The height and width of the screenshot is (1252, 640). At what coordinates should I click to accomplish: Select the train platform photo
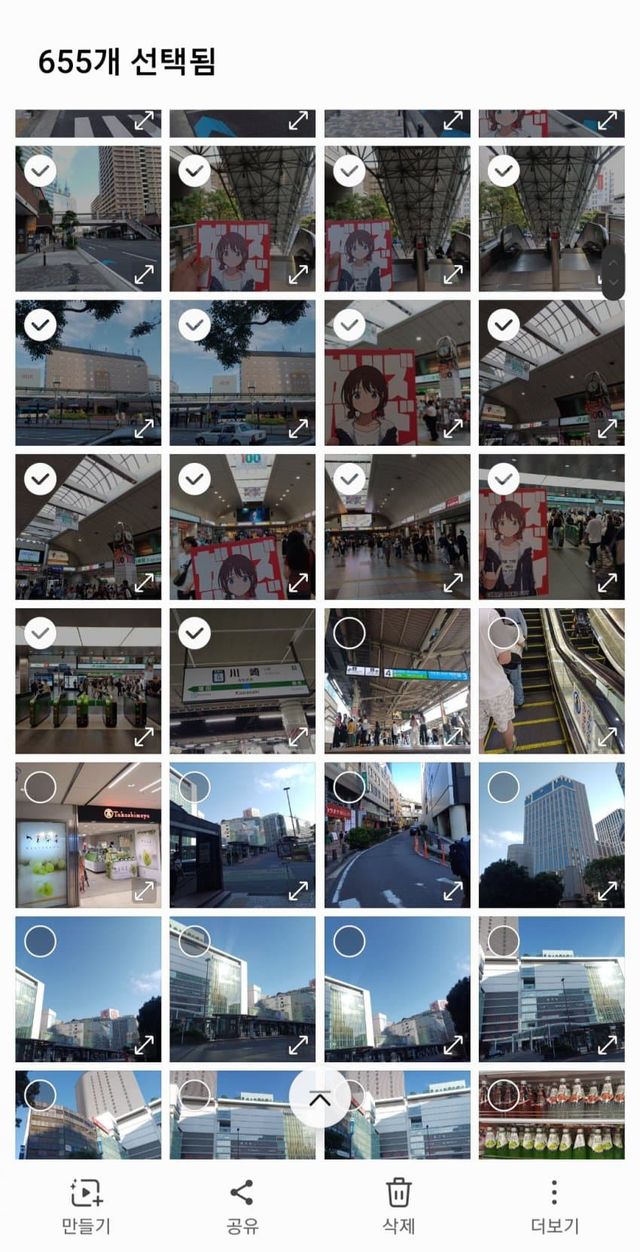pos(349,633)
